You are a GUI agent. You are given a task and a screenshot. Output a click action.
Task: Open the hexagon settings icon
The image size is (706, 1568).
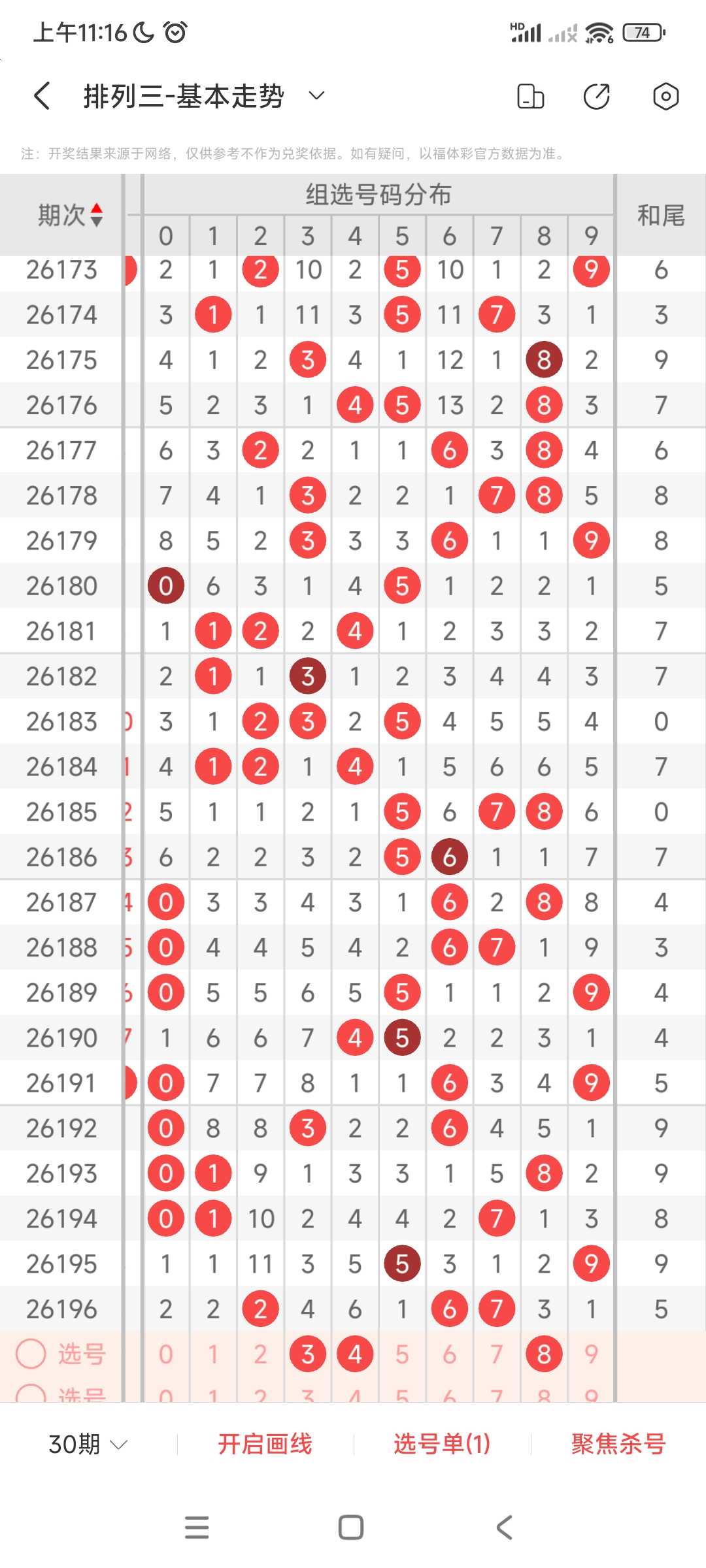(665, 97)
